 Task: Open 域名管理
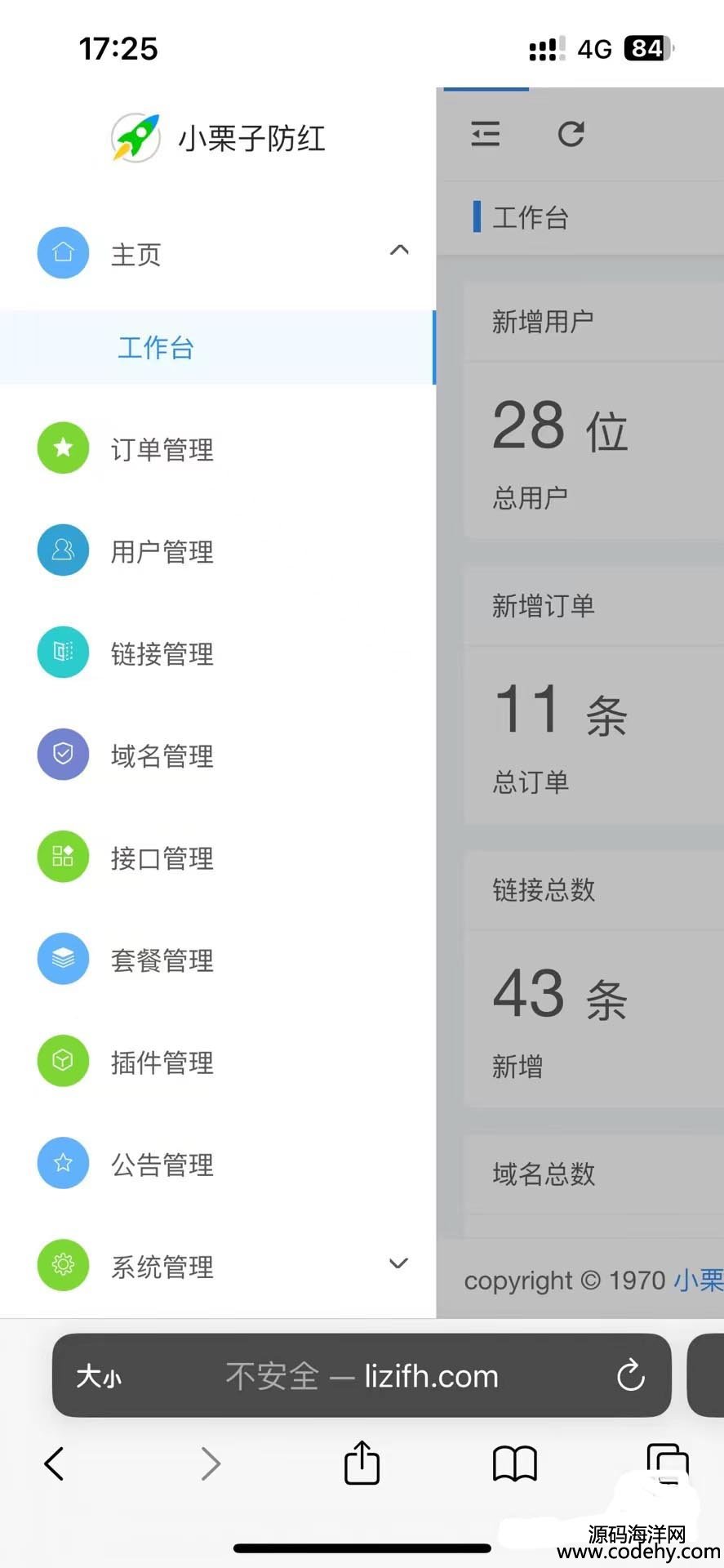click(x=217, y=755)
